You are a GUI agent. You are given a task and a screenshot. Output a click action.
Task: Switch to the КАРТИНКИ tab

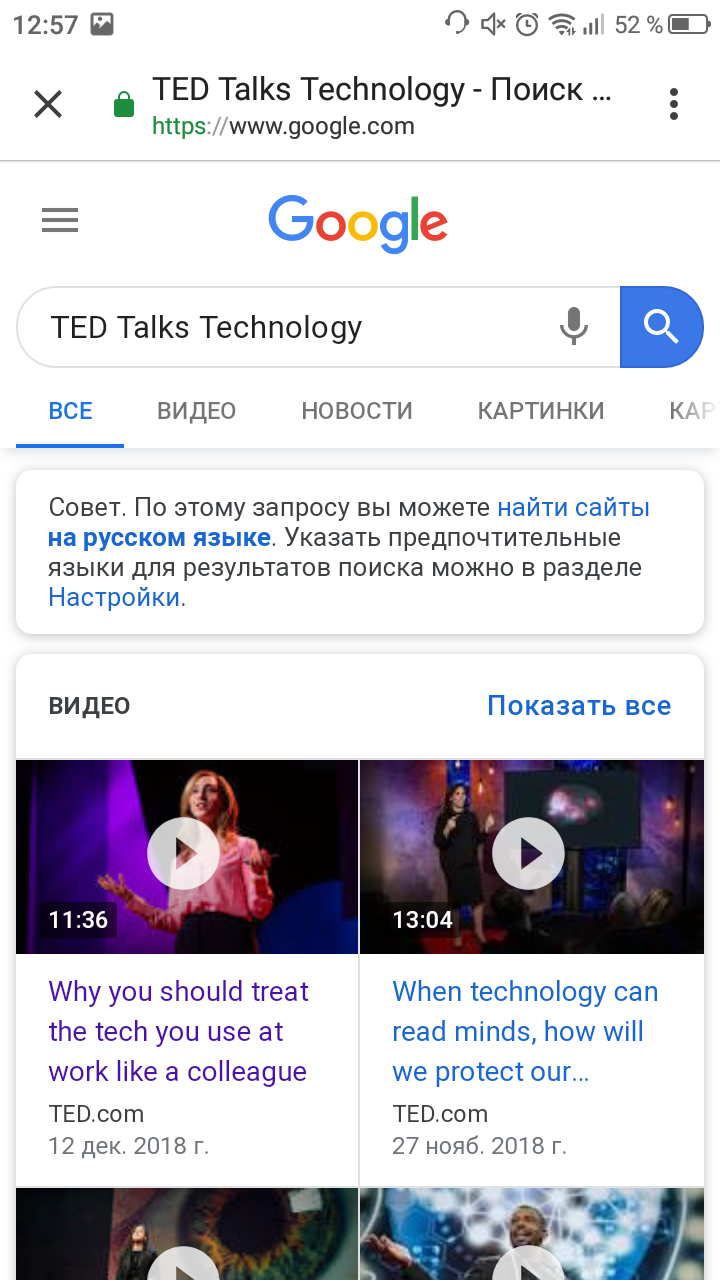tap(541, 411)
